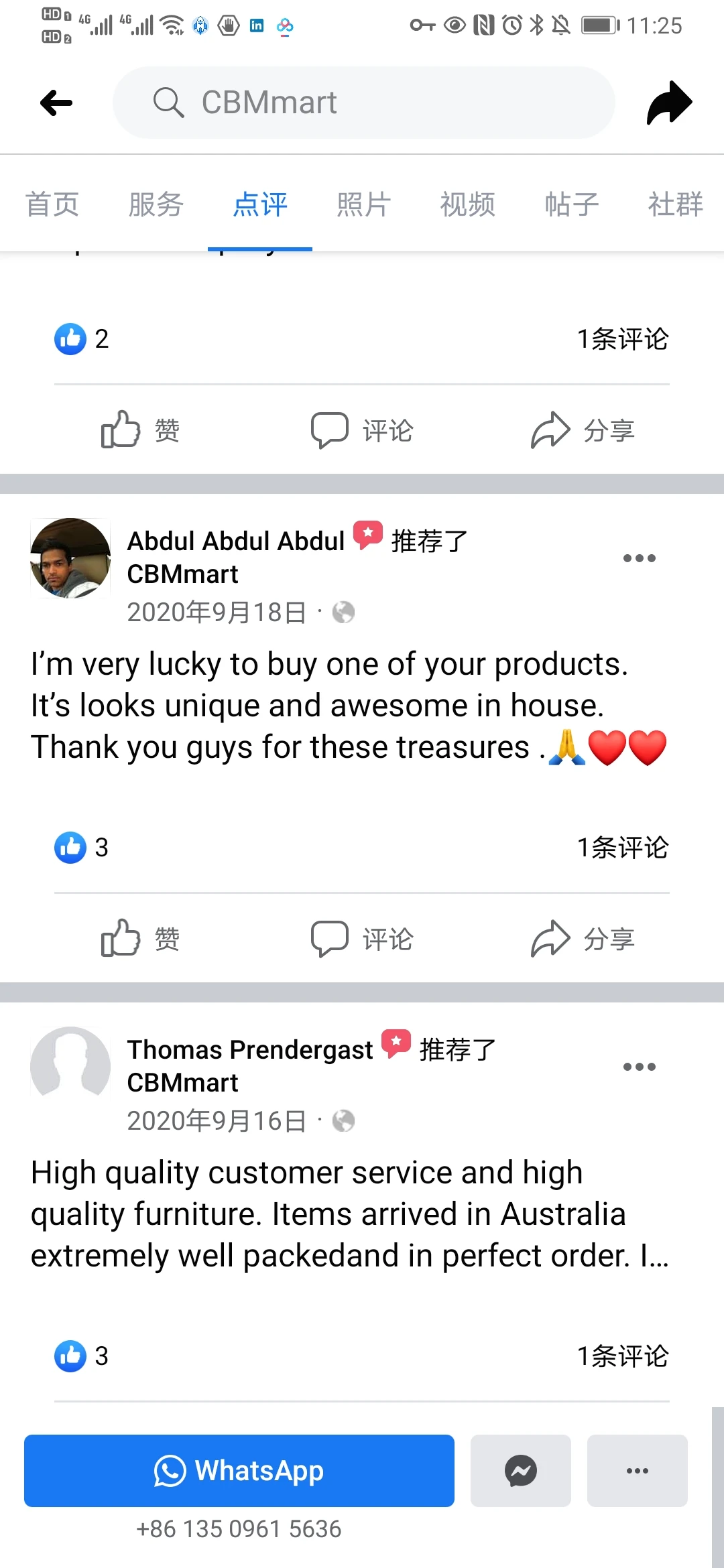Go back using the arrow icon
The width and height of the screenshot is (724, 1568).
(56, 103)
